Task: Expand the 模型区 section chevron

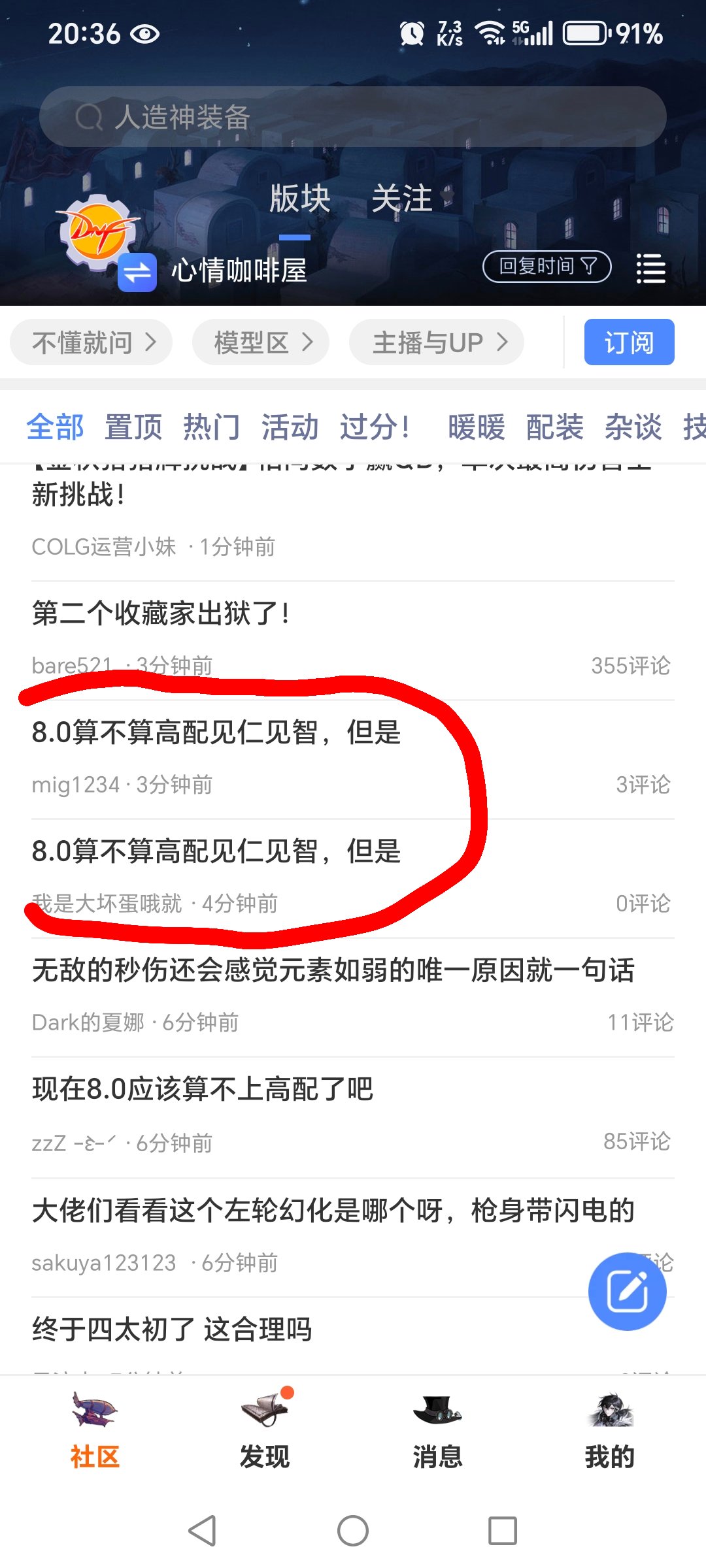Action: tap(311, 341)
